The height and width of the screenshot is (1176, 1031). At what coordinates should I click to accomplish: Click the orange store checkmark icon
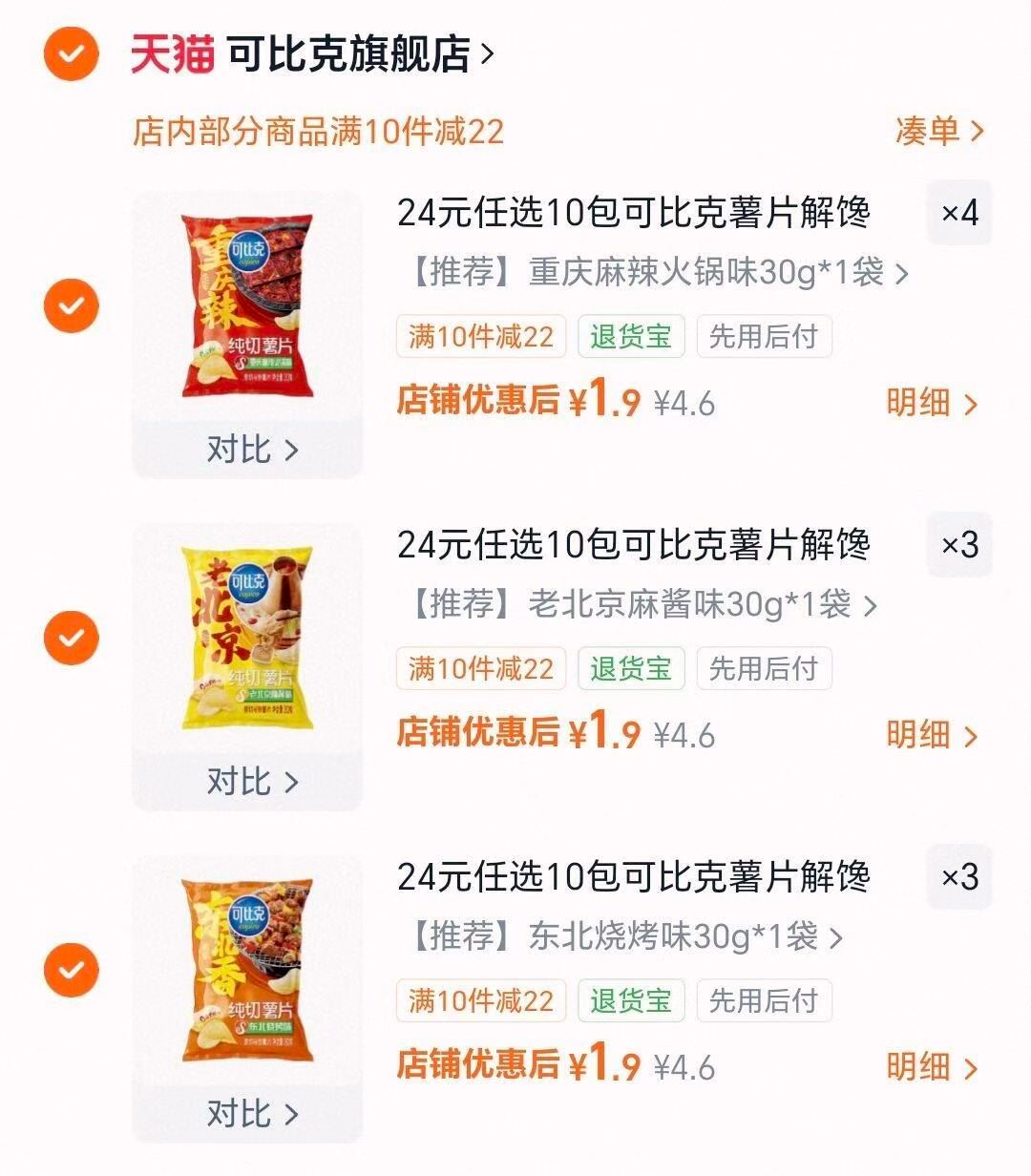[70, 54]
